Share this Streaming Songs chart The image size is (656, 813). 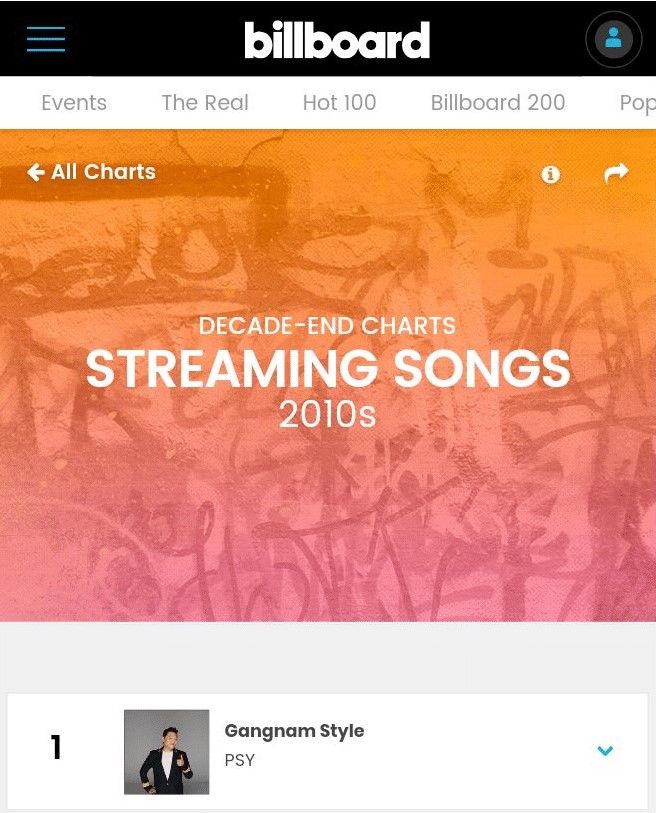pyautogui.click(x=616, y=173)
